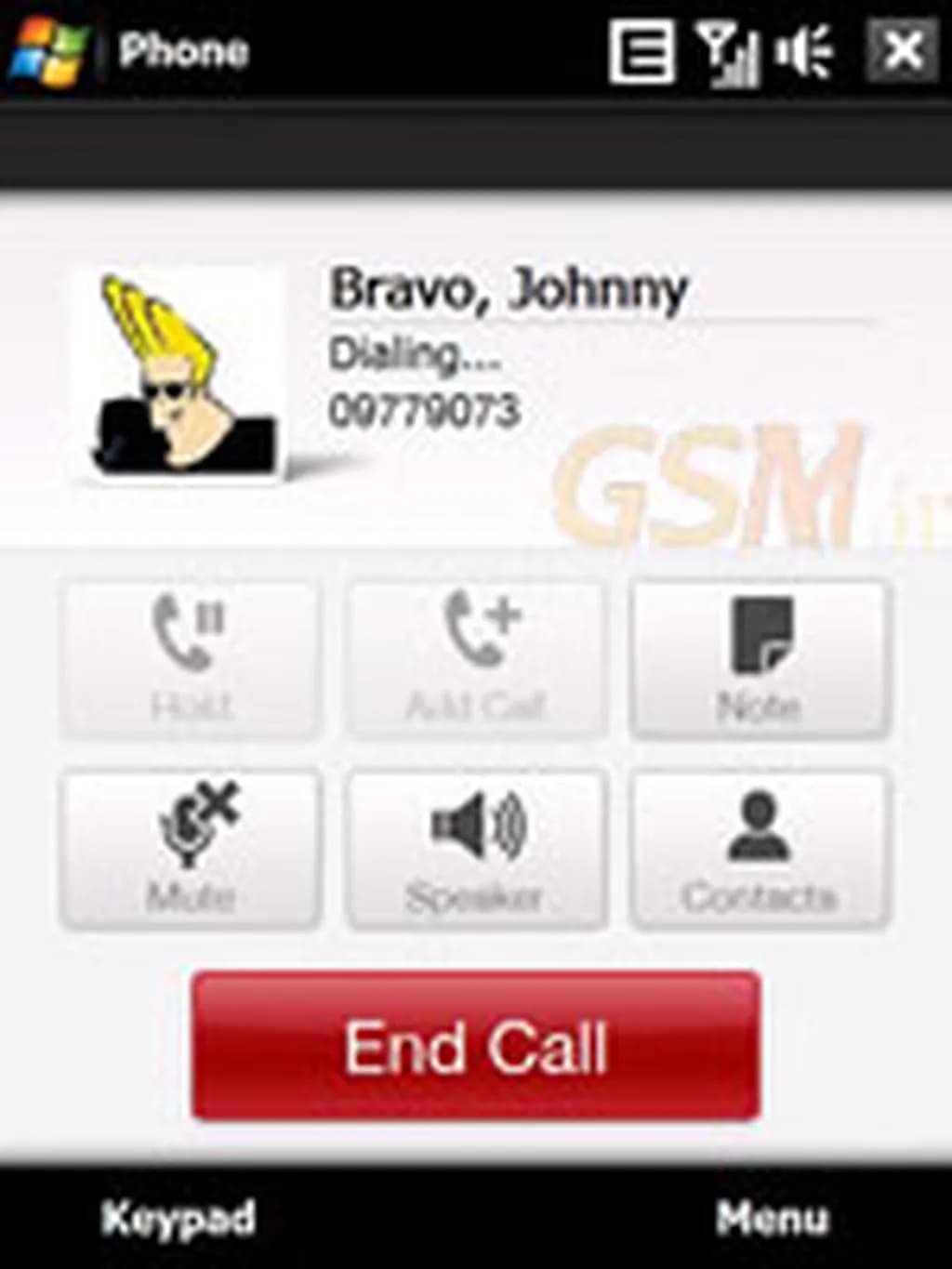Close the Phone window with X
Viewport: 952px width, 1269px height.
click(901, 50)
